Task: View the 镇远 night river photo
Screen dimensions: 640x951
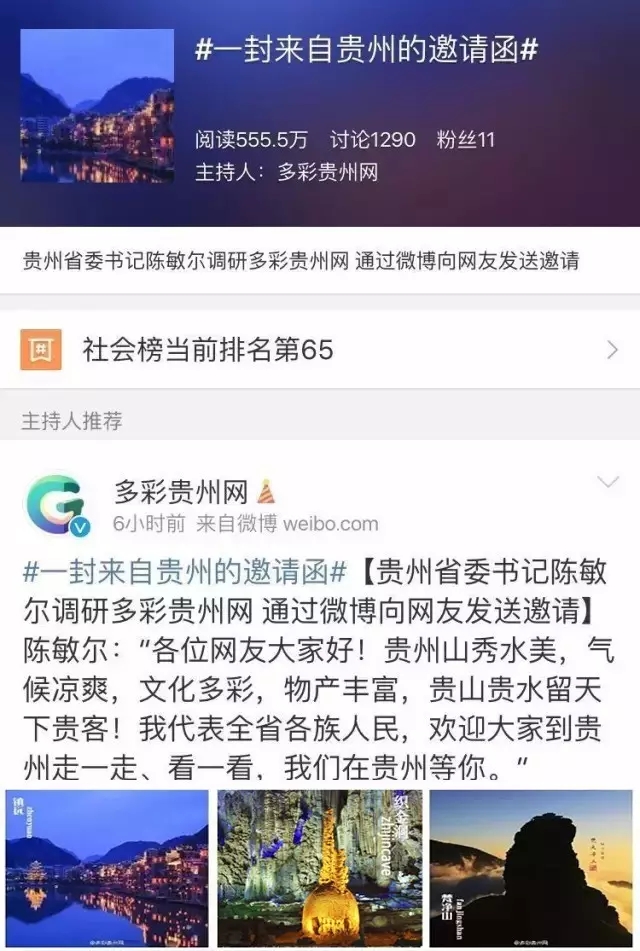Action: pyautogui.click(x=107, y=868)
